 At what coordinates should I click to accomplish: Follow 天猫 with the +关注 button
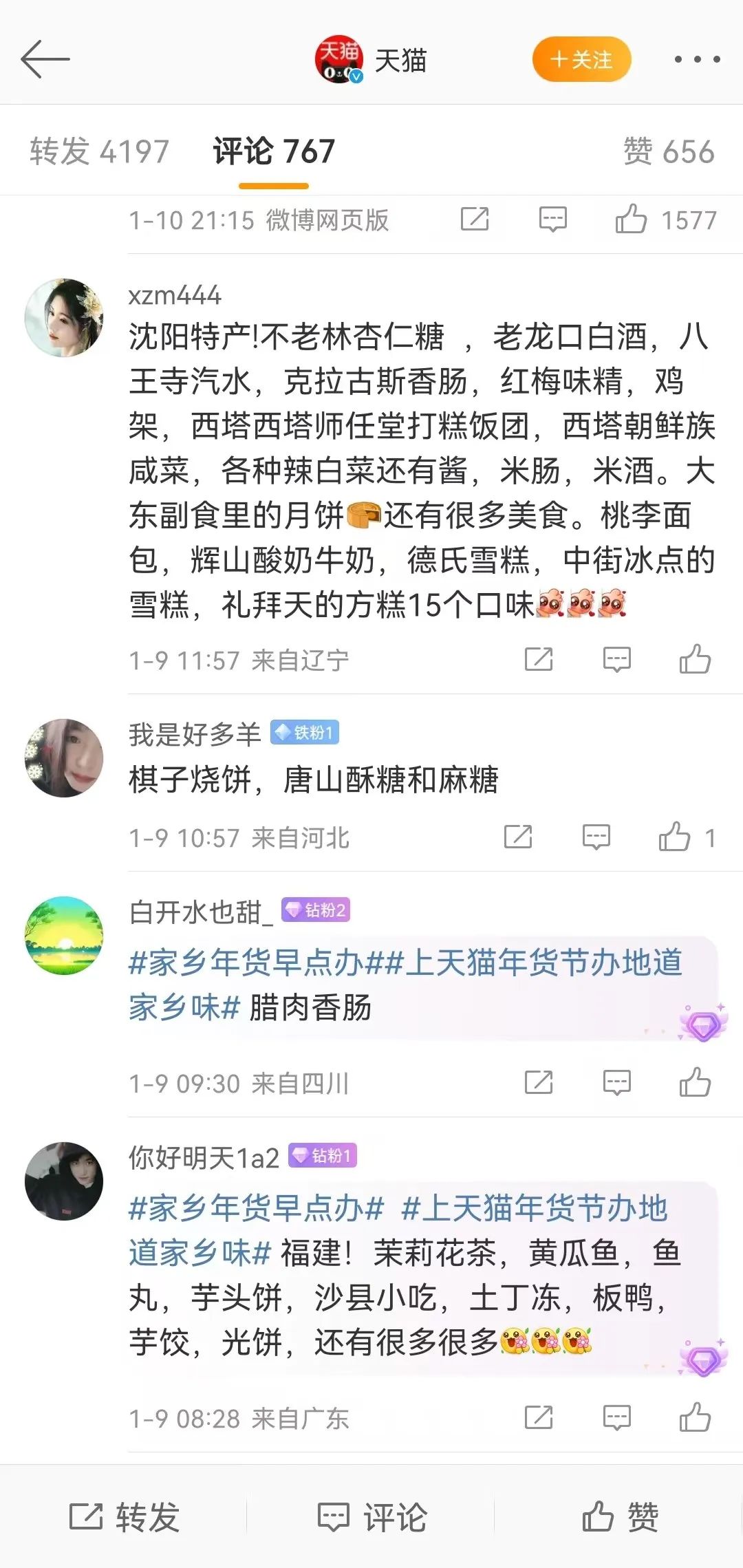point(581,60)
